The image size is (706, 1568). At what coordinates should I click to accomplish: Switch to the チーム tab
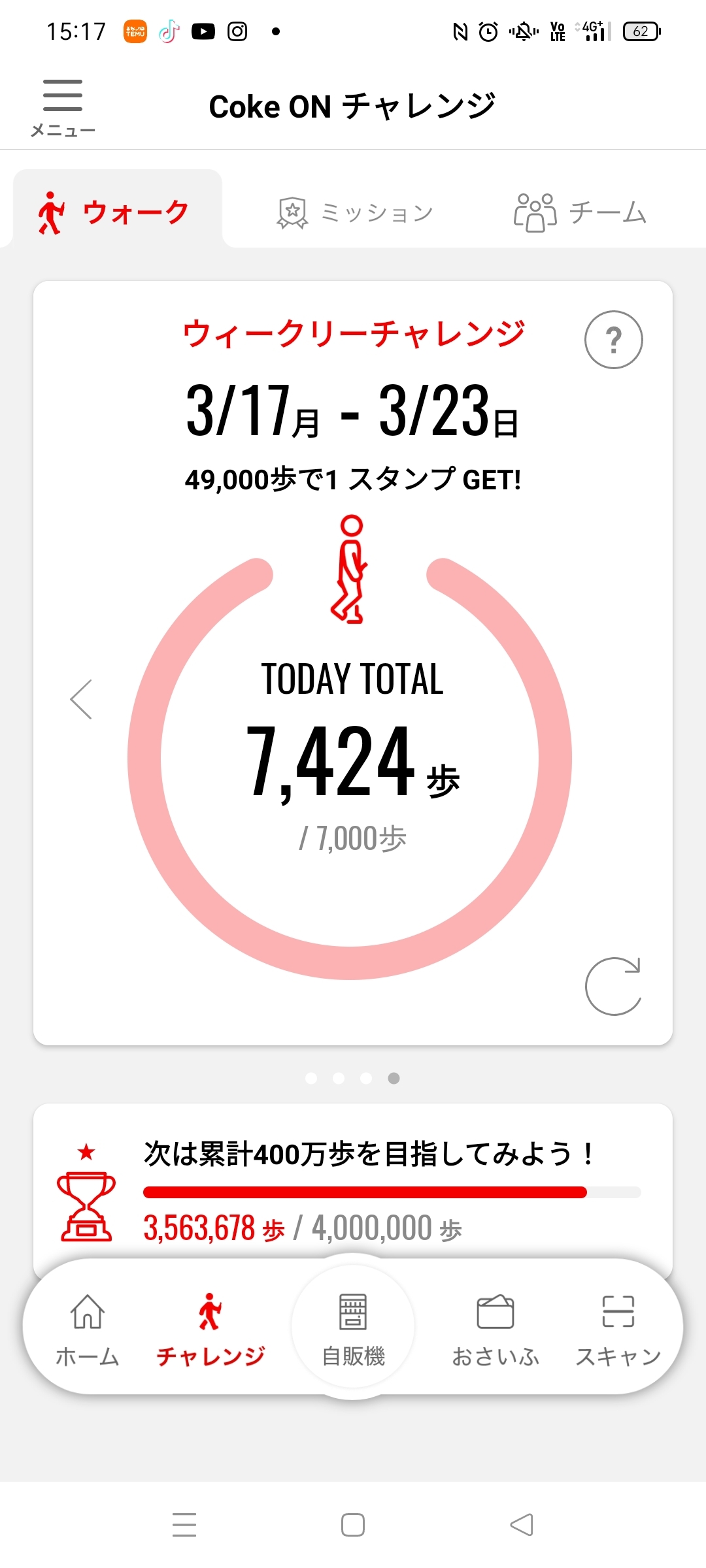coord(580,212)
